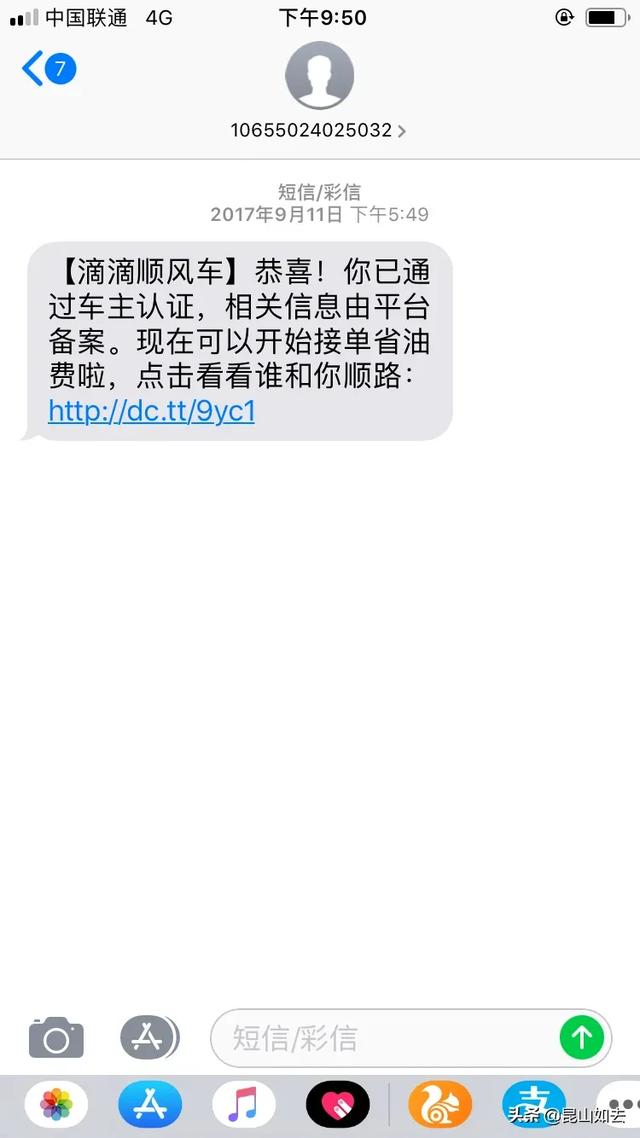
Task: Open the camera to attach a photo
Action: 56,1038
